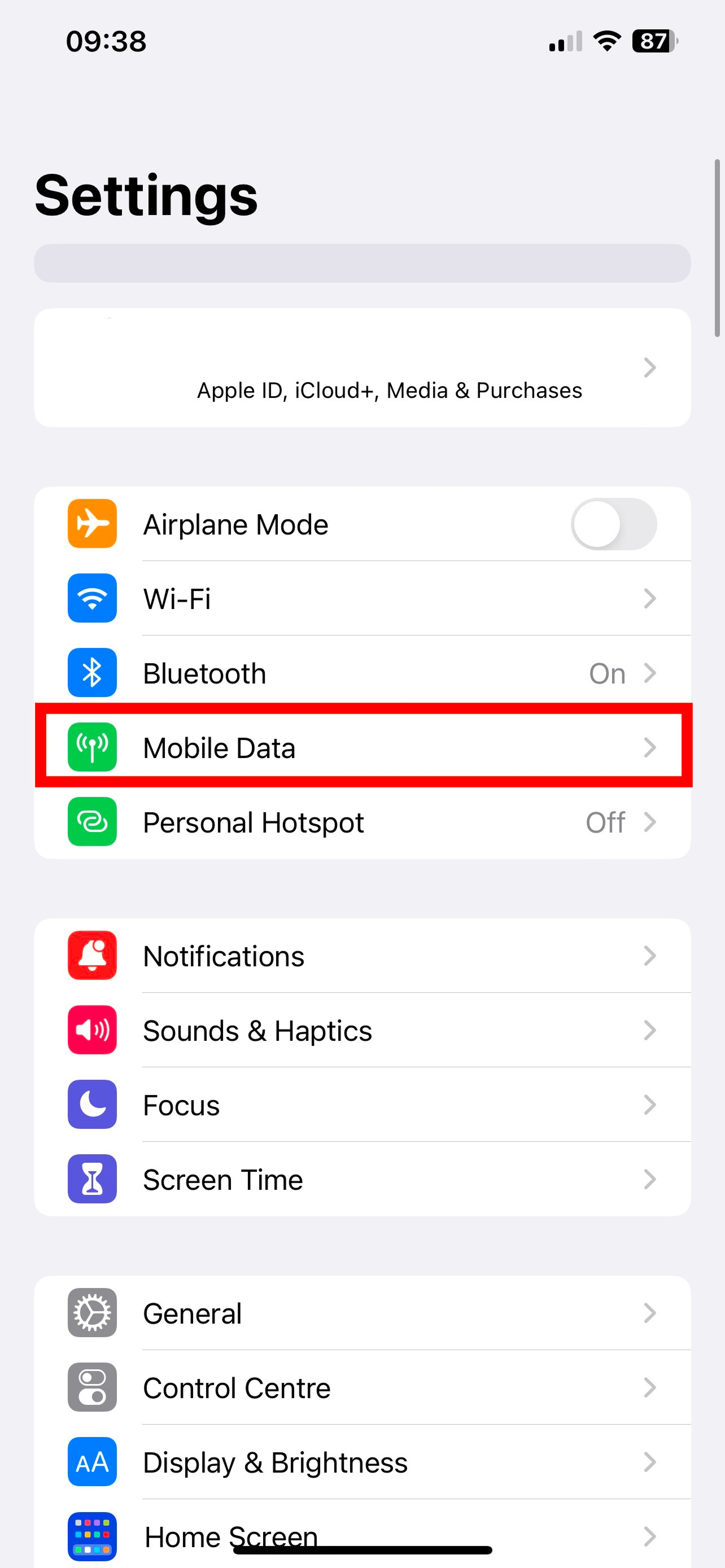
Task: Open Personal Hotspot settings
Action: 362,822
